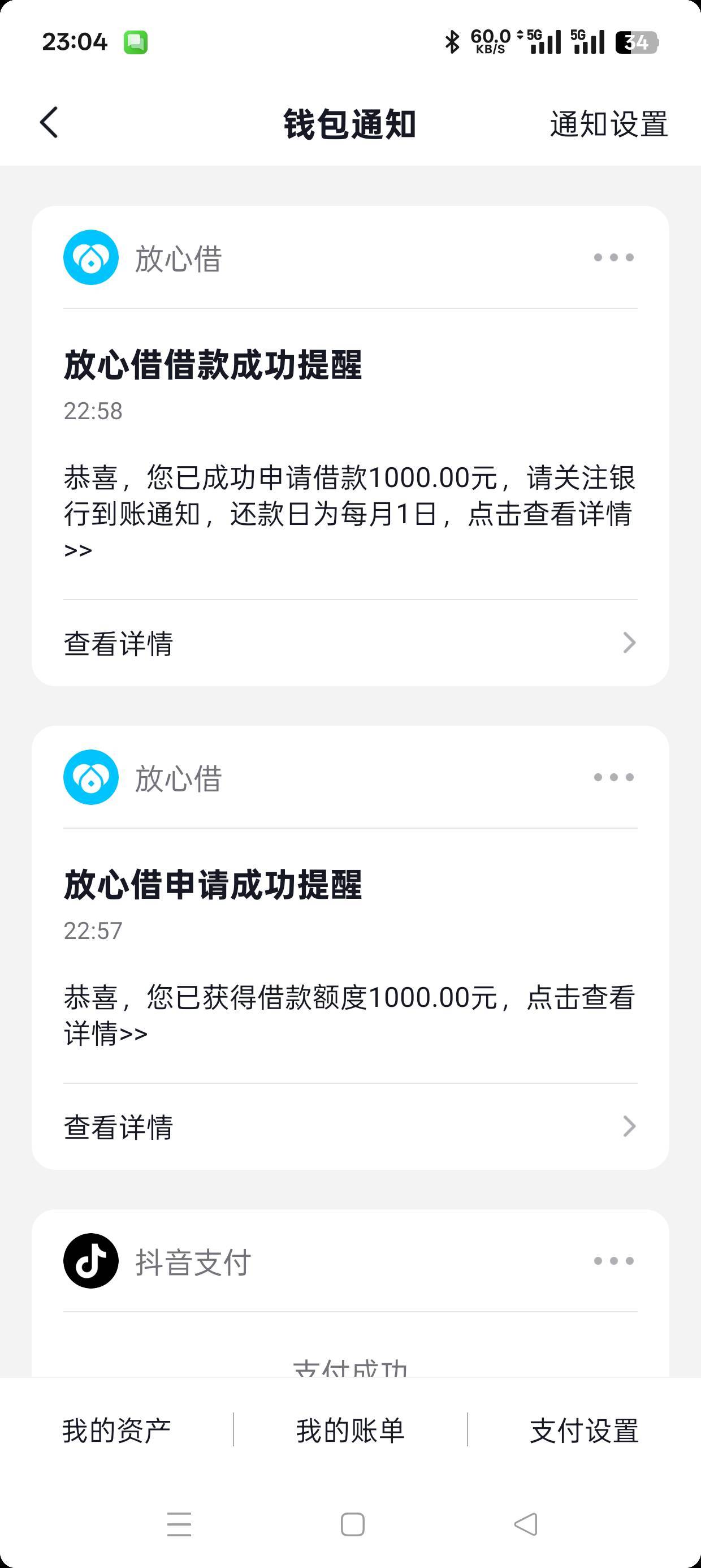Open 通知设置 in the top bar

pyautogui.click(x=608, y=124)
